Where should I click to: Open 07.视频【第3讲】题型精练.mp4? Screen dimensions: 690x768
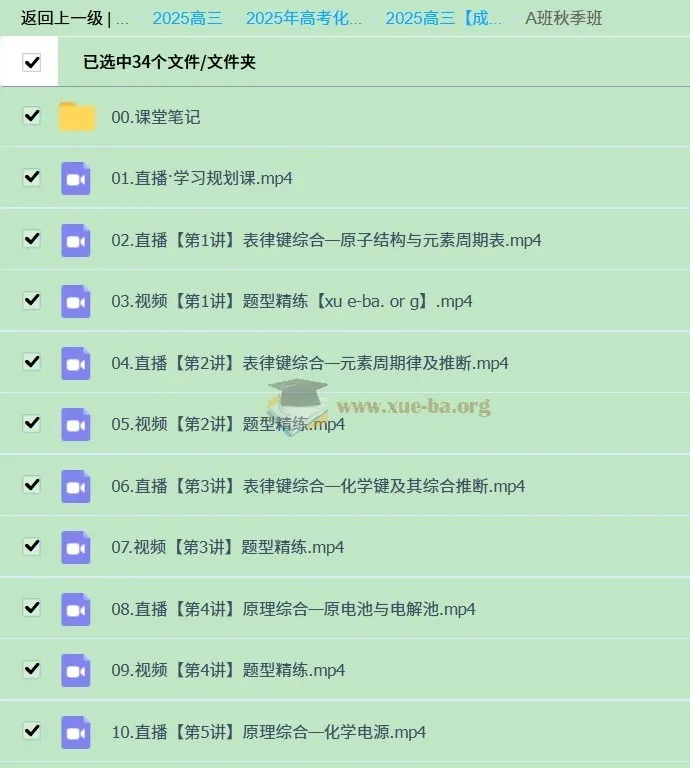pyautogui.click(x=227, y=547)
